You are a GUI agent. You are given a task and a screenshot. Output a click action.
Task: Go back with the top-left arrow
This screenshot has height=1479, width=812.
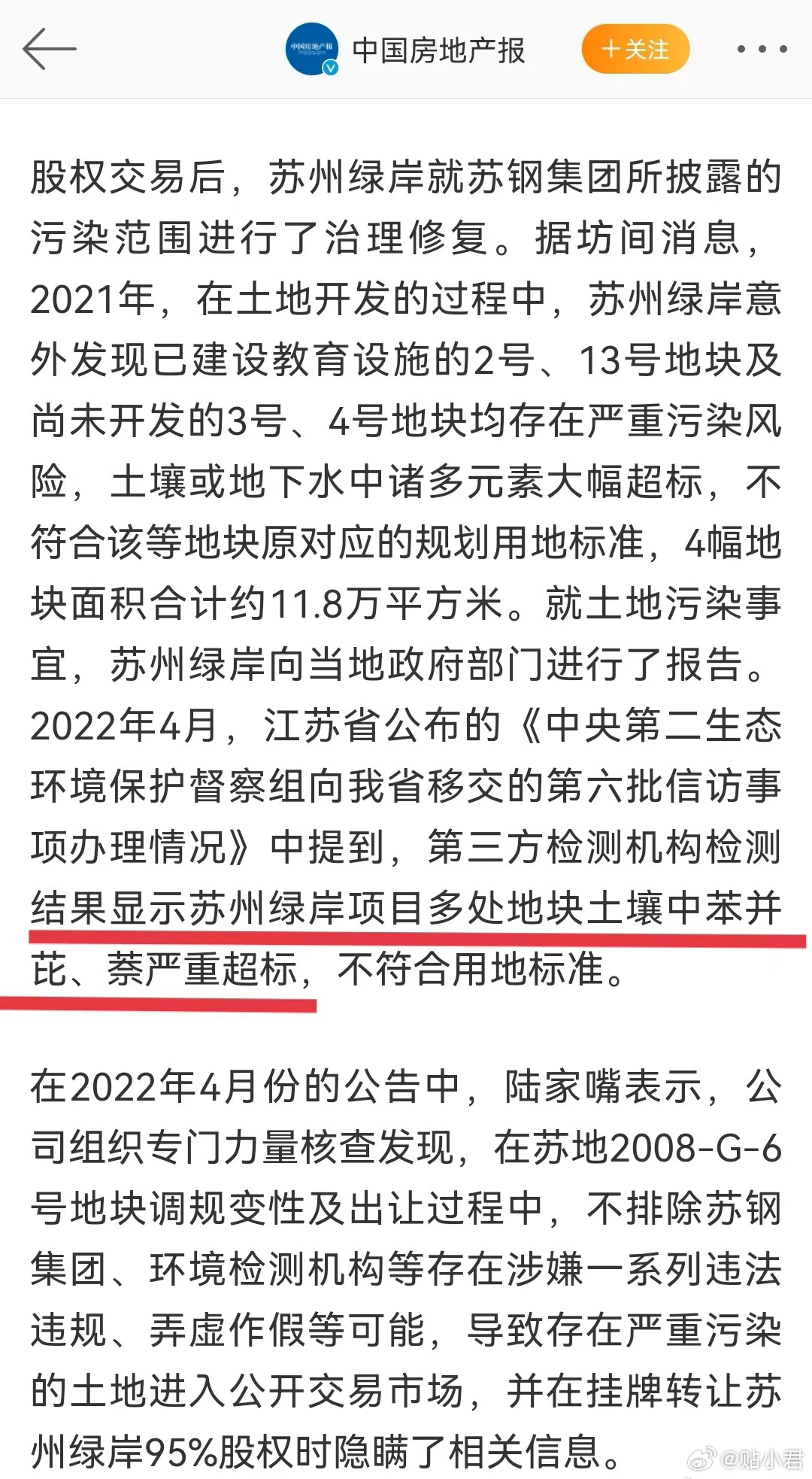pos(50,49)
